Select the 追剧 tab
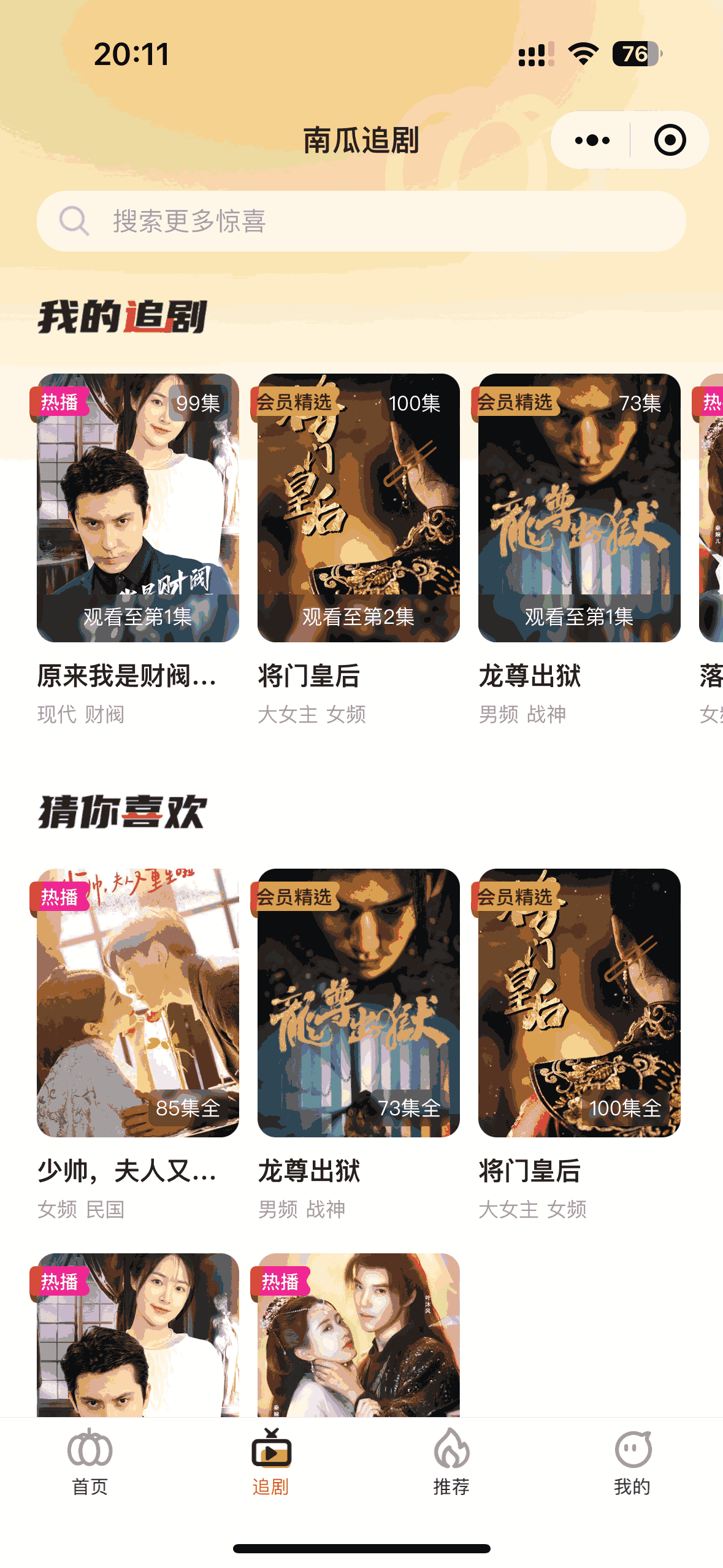 tap(270, 1462)
